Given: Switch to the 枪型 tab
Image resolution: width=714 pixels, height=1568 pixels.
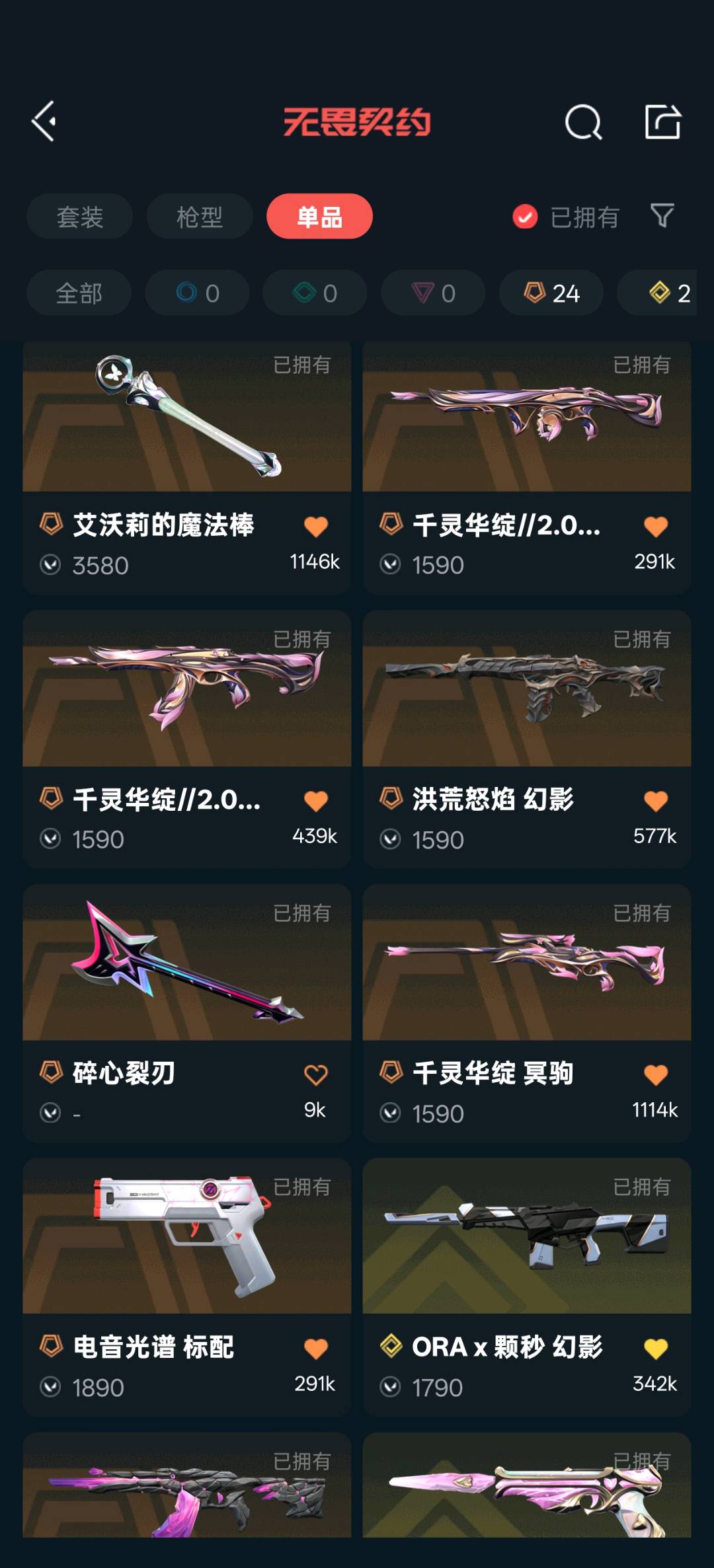Looking at the screenshot, I should pos(199,217).
